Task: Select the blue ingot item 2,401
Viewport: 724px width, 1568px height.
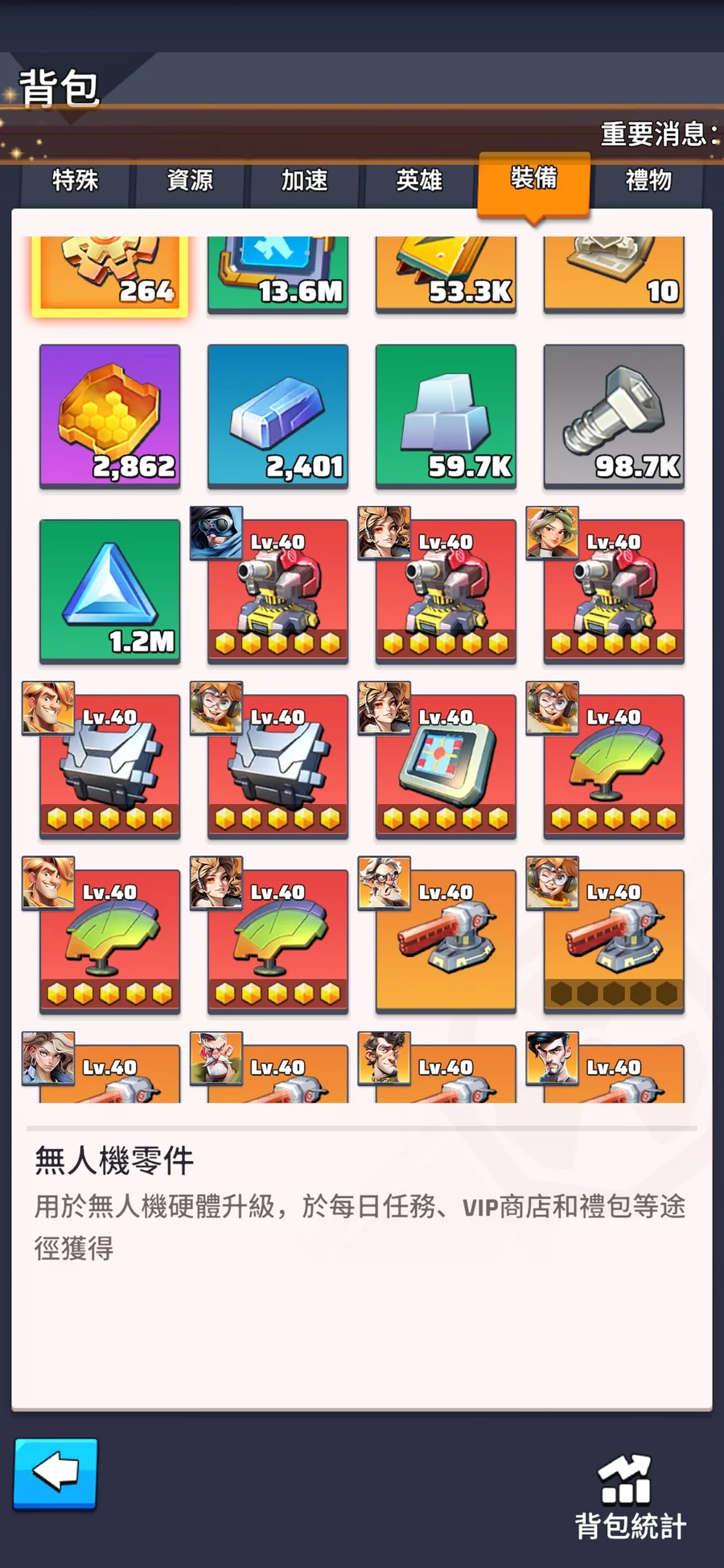Action: tap(278, 417)
